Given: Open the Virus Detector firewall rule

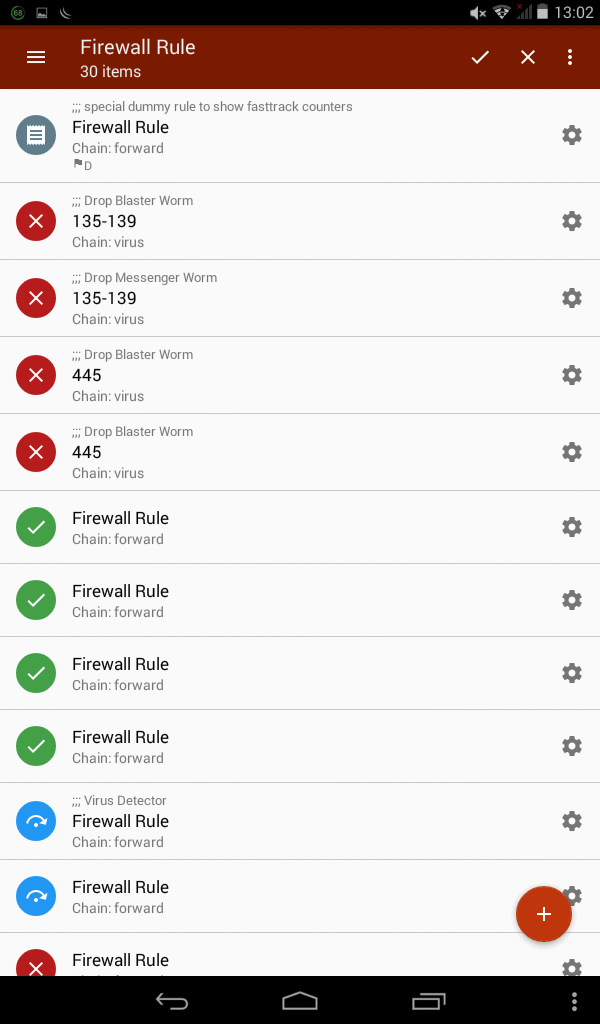Looking at the screenshot, I should pos(280,821).
